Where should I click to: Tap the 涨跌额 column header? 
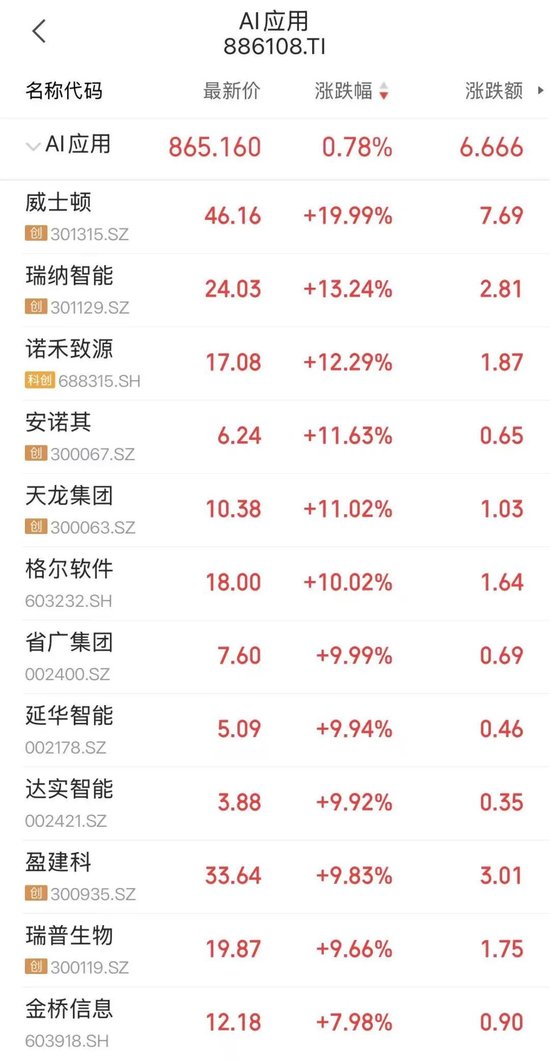[494, 91]
